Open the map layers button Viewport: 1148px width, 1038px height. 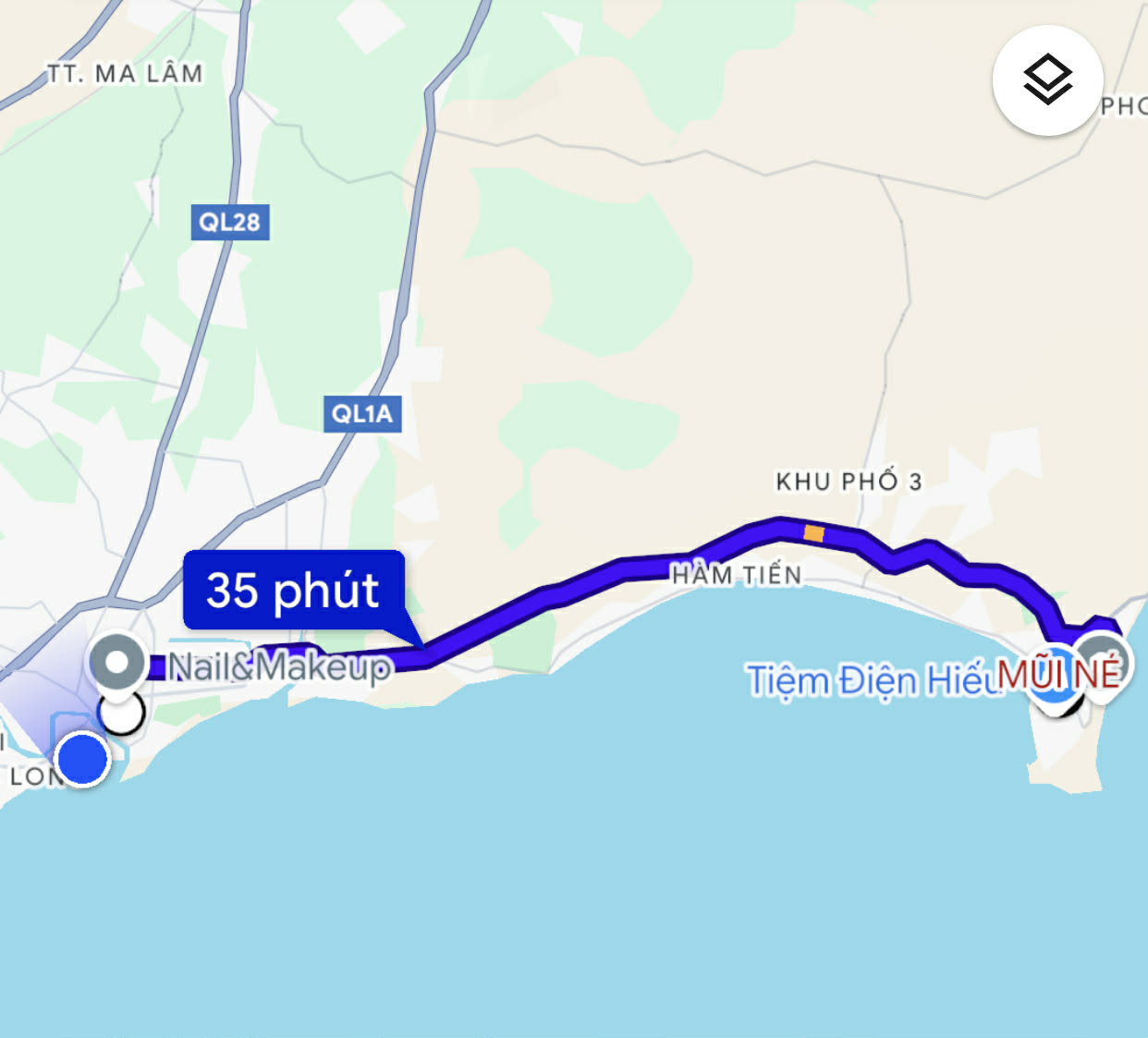(x=1047, y=80)
